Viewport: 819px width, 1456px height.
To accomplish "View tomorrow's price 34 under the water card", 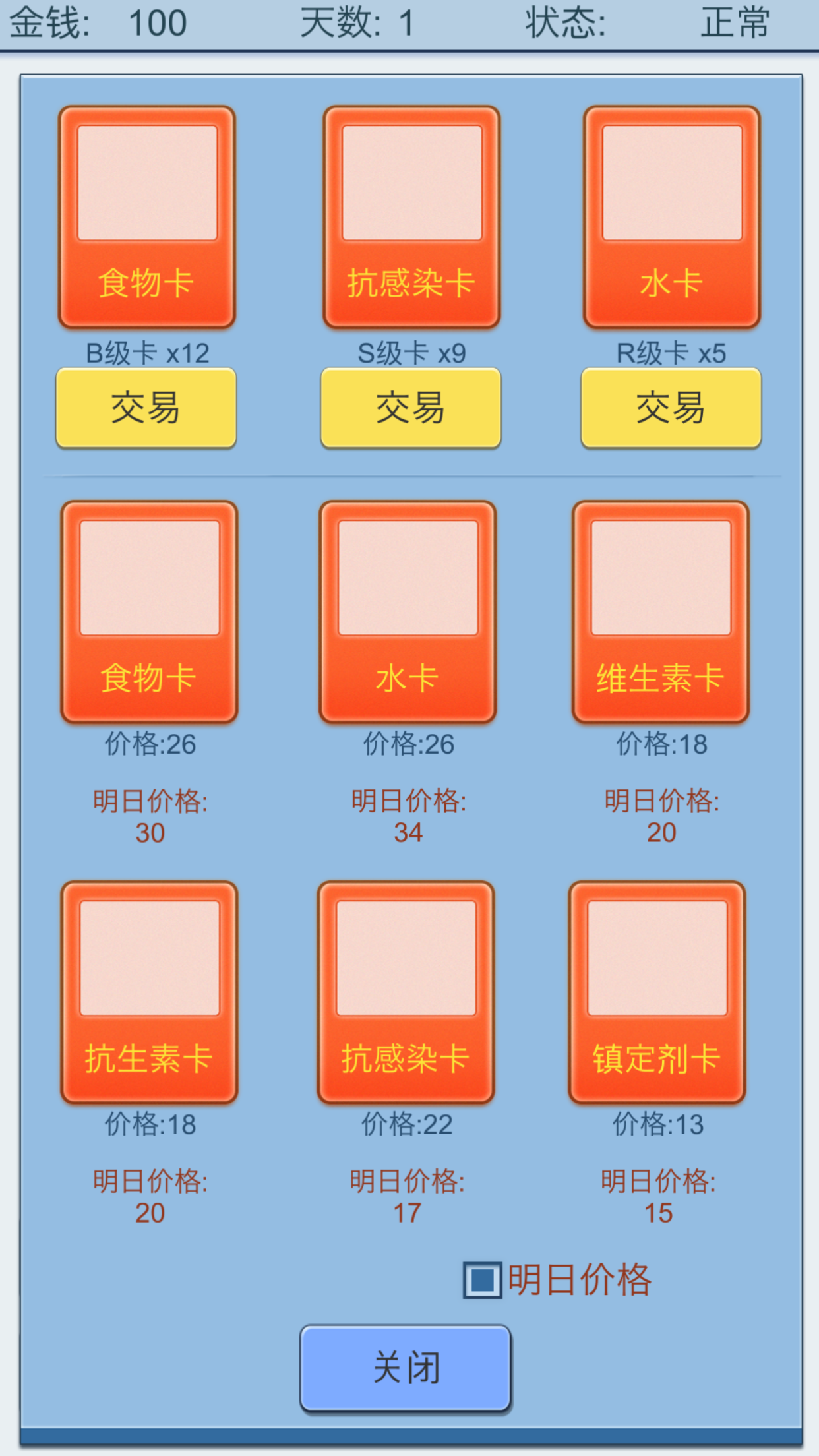I will click(409, 834).
